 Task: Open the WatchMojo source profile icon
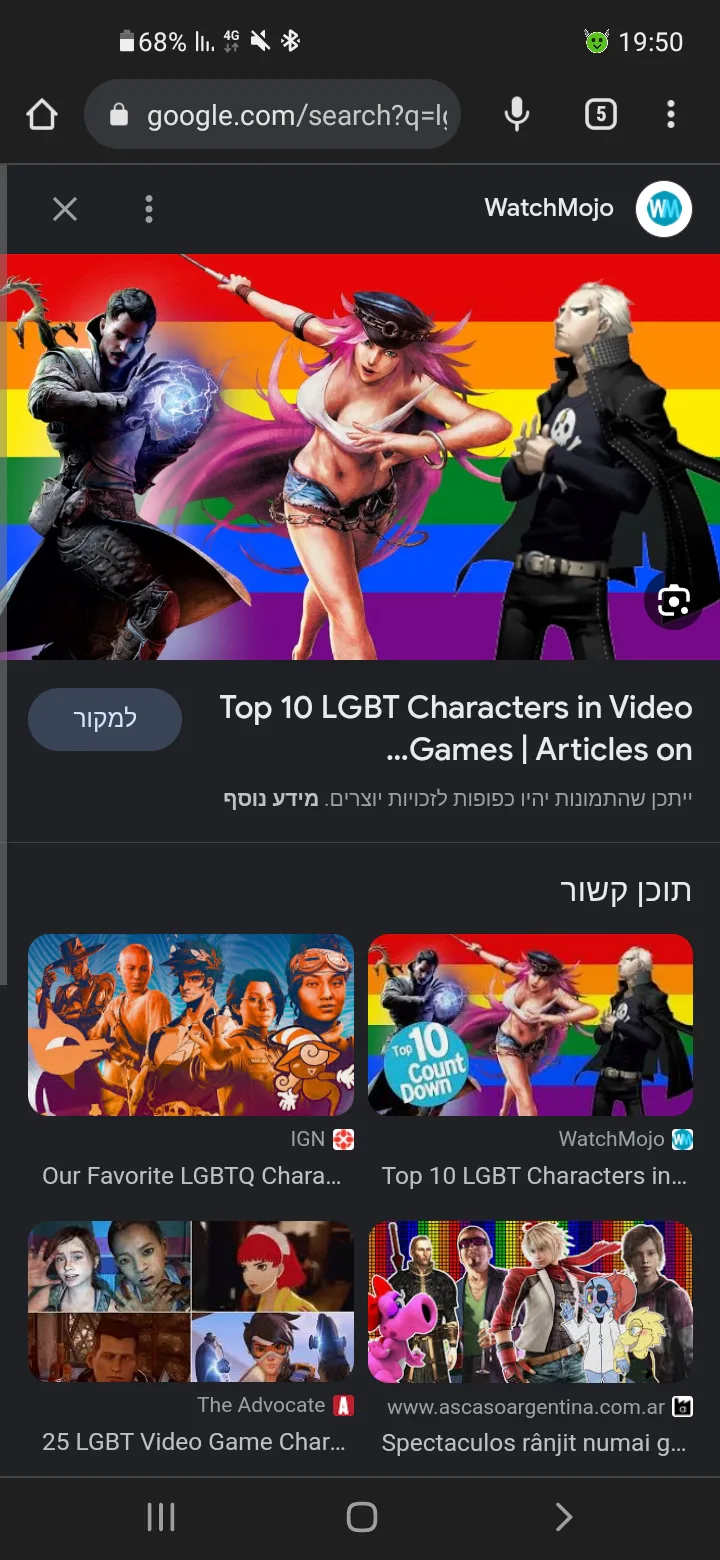pyautogui.click(x=664, y=209)
